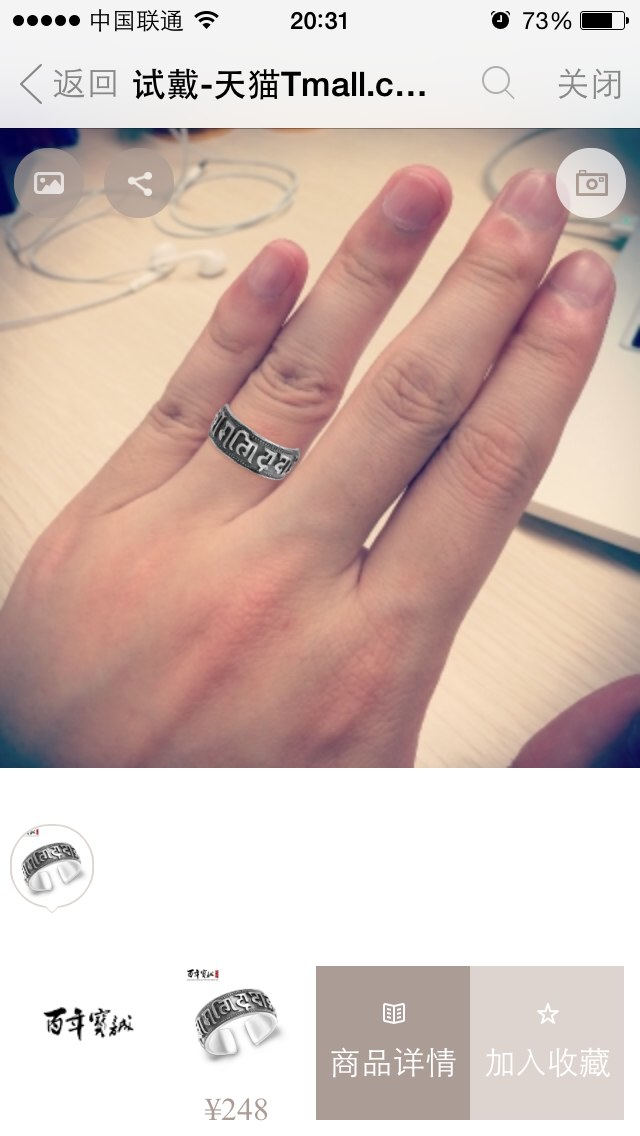Viewport: 640px width, 1136px height.
Task: Add ring to favorites with 加入收藏
Action: pos(547,1043)
